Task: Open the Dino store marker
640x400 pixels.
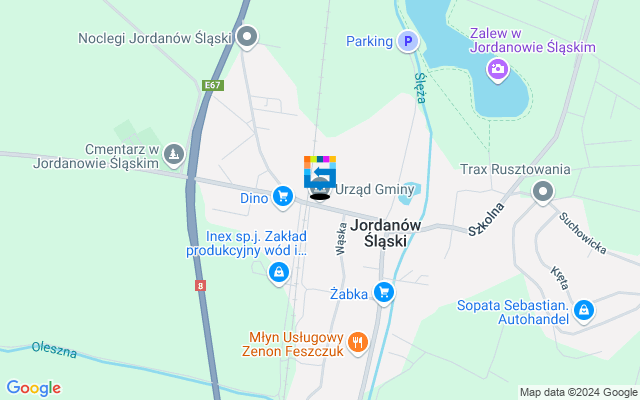Action: 284,198
